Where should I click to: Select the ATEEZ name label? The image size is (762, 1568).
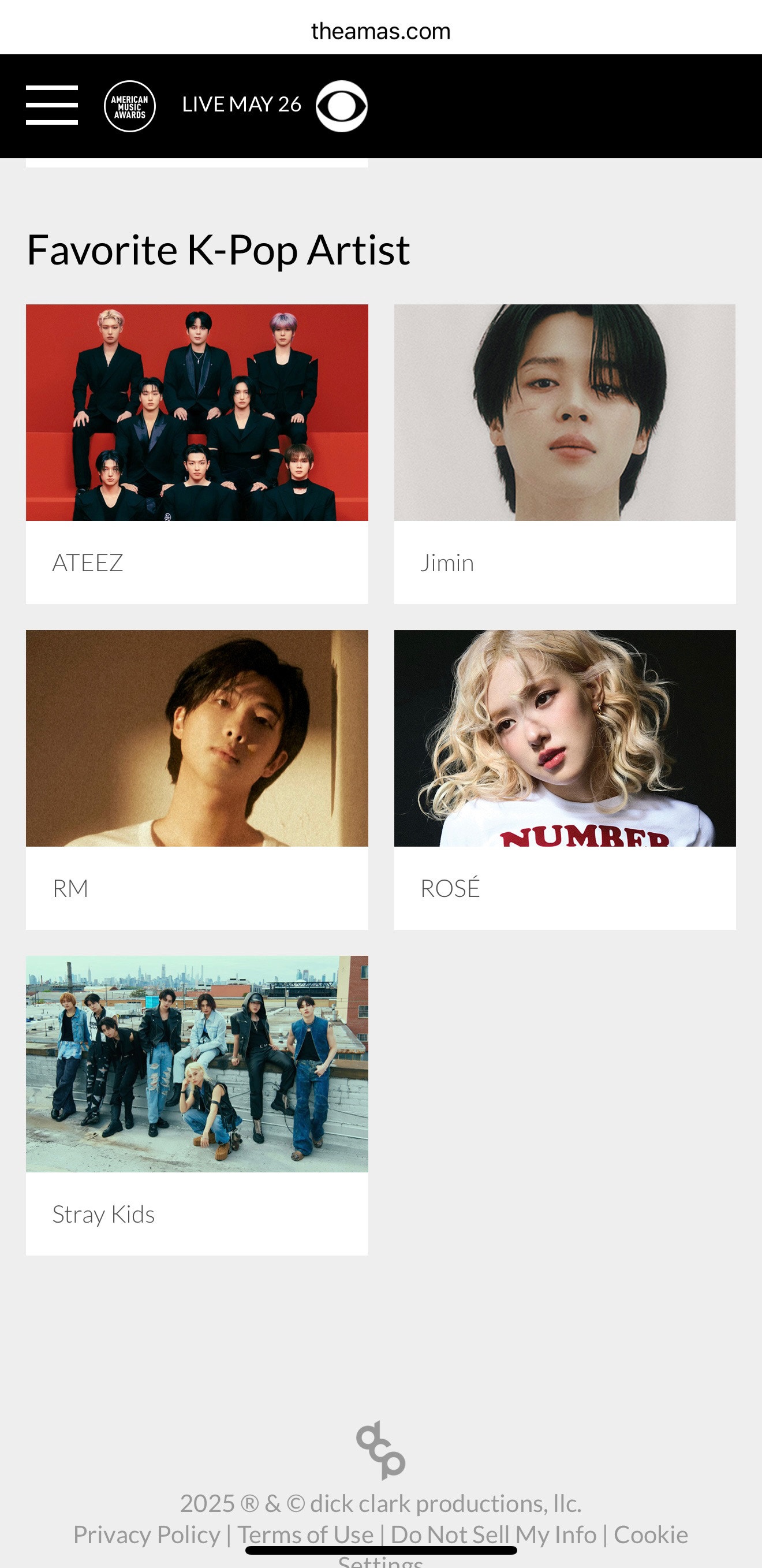88,563
